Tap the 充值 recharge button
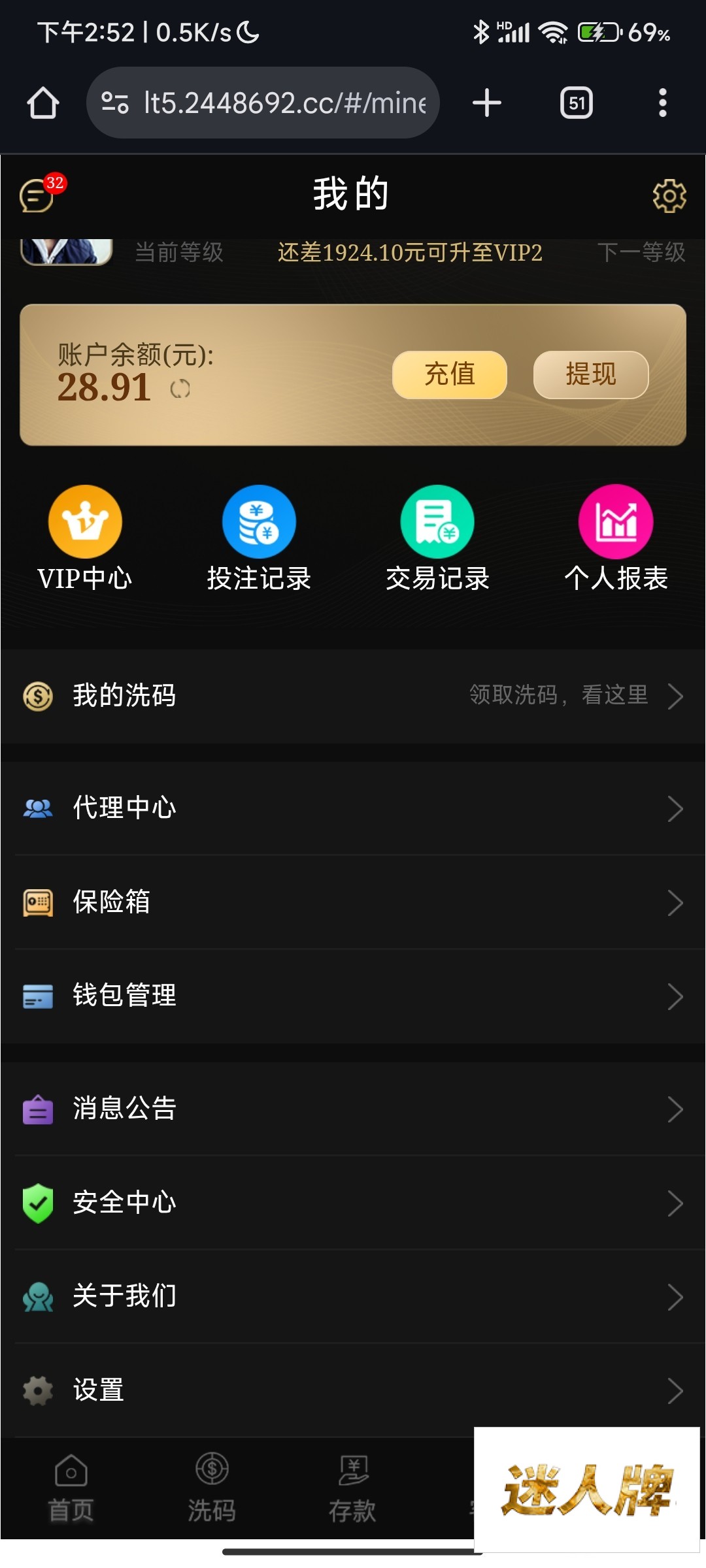This screenshot has height=1568, width=706. click(450, 374)
